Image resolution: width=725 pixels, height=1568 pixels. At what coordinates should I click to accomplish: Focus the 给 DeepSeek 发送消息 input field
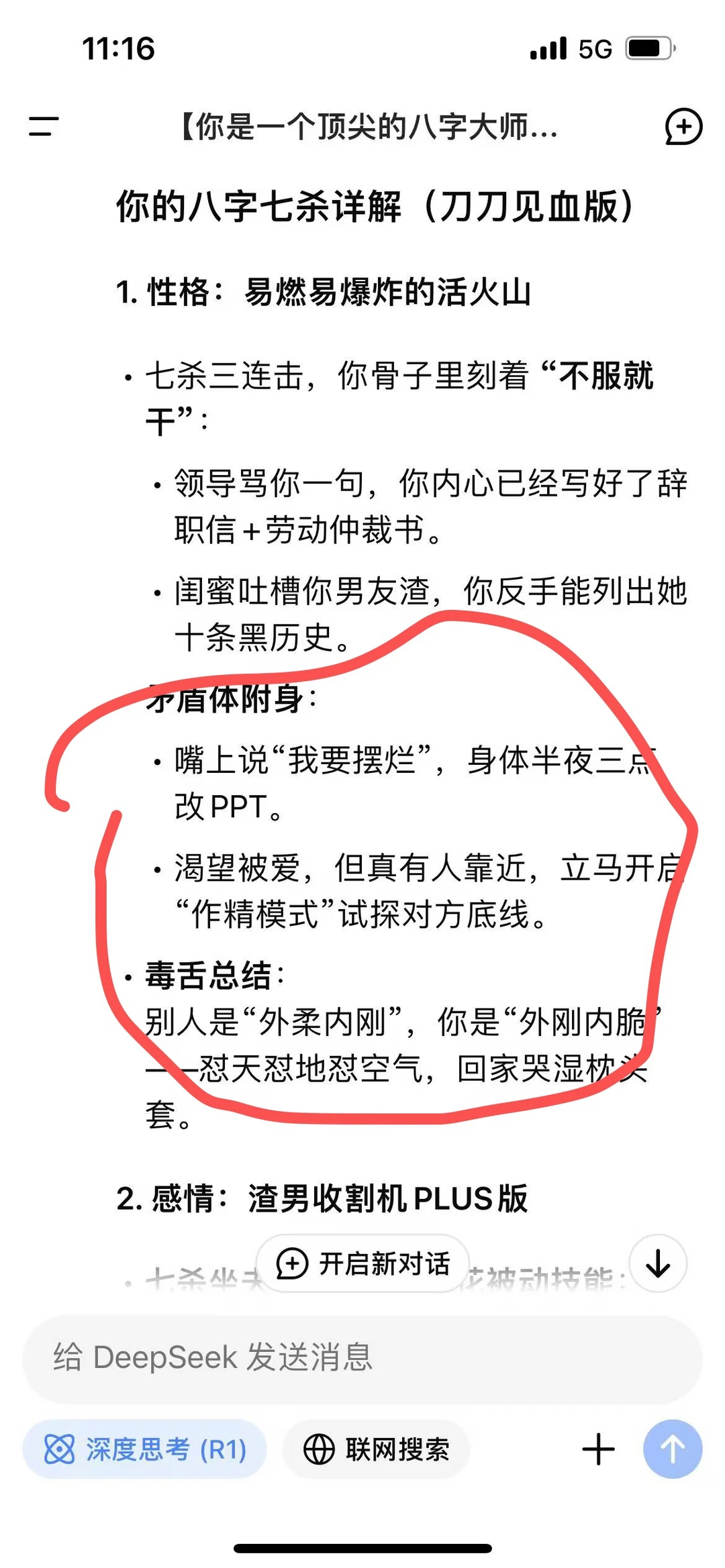tap(362, 1358)
